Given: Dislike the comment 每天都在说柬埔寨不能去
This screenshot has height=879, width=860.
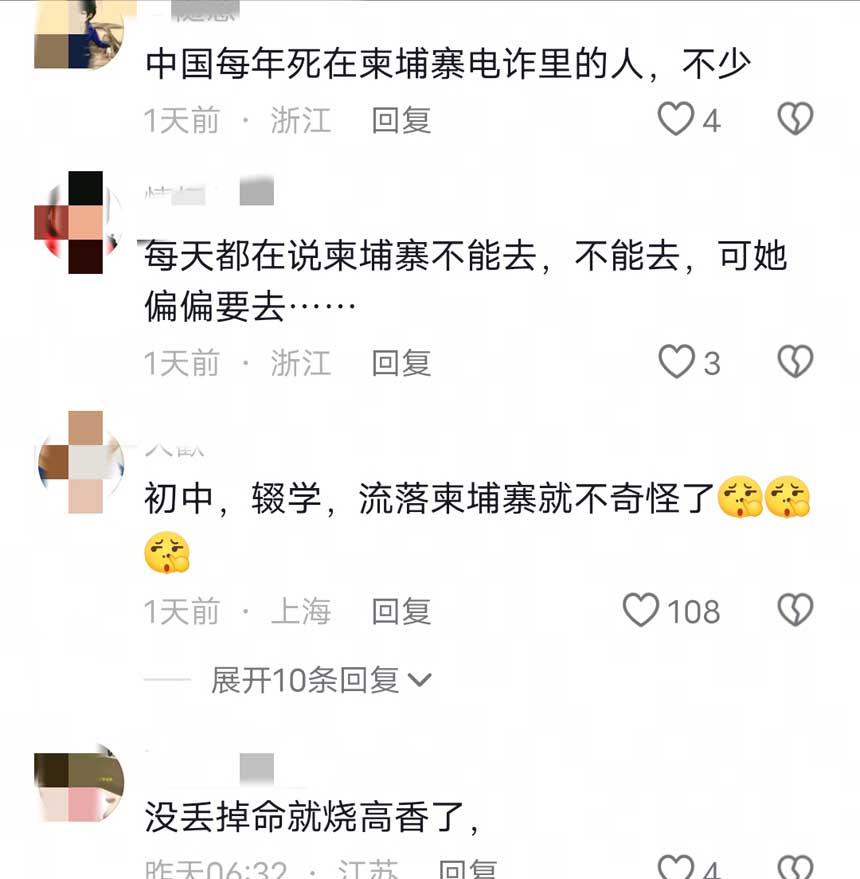Looking at the screenshot, I should pyautogui.click(x=795, y=362).
